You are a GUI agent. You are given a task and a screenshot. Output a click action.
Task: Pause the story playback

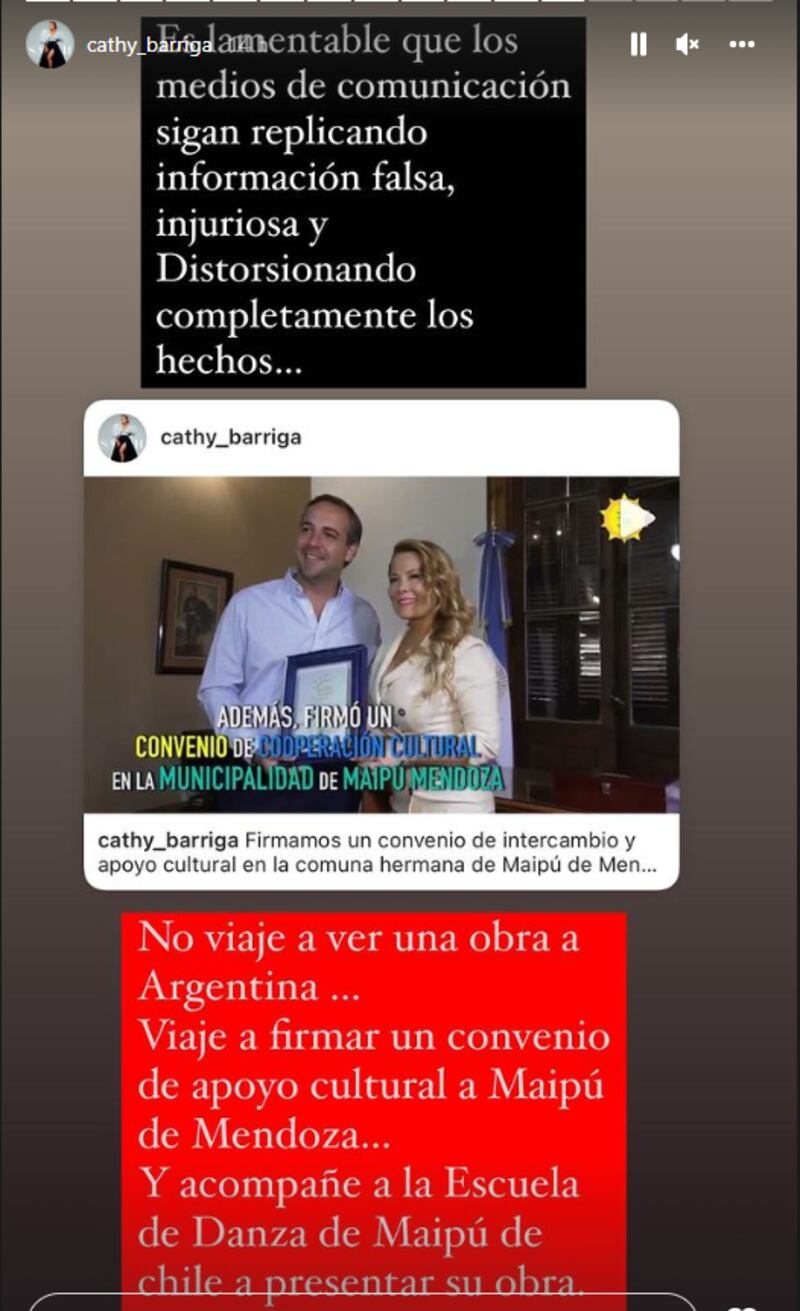coord(638,44)
